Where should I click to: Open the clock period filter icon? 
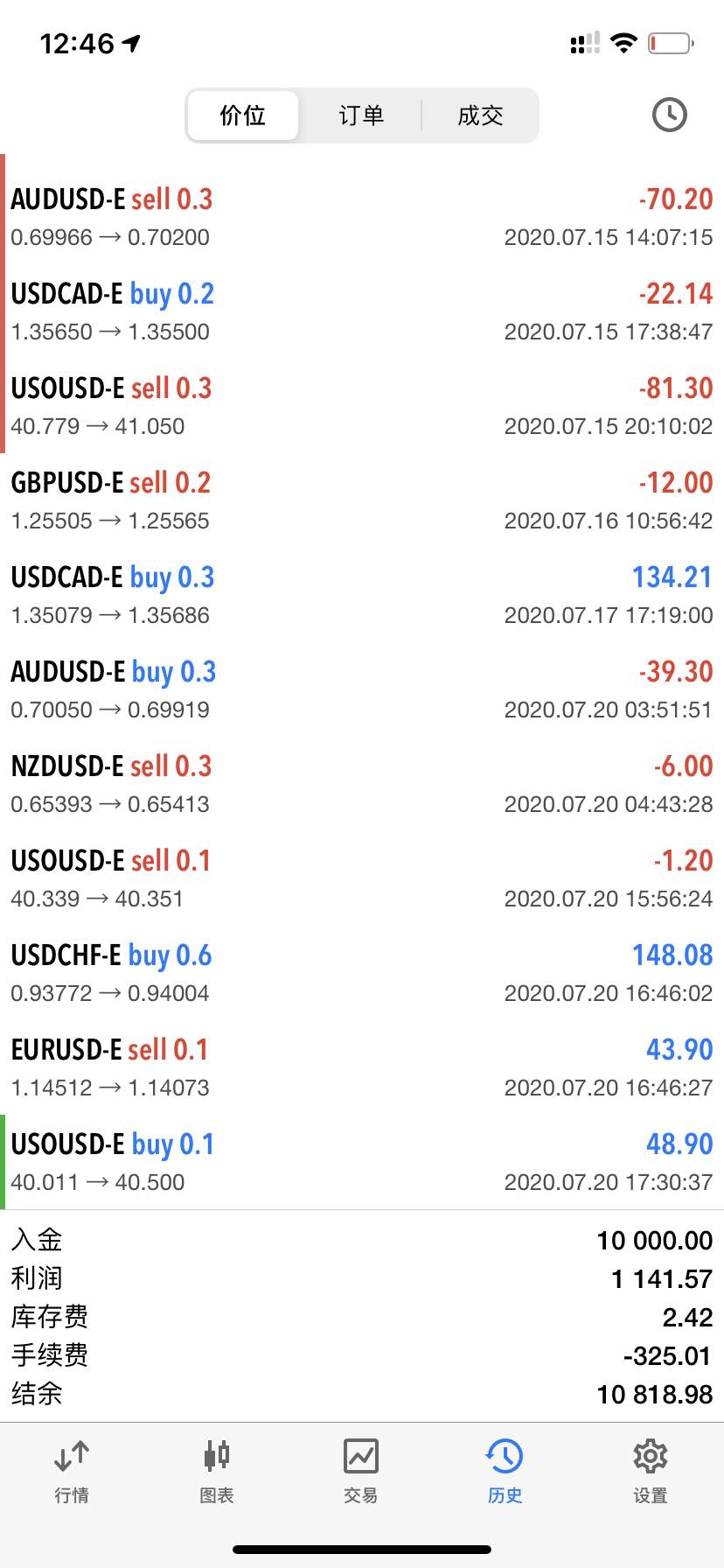pyautogui.click(x=670, y=115)
